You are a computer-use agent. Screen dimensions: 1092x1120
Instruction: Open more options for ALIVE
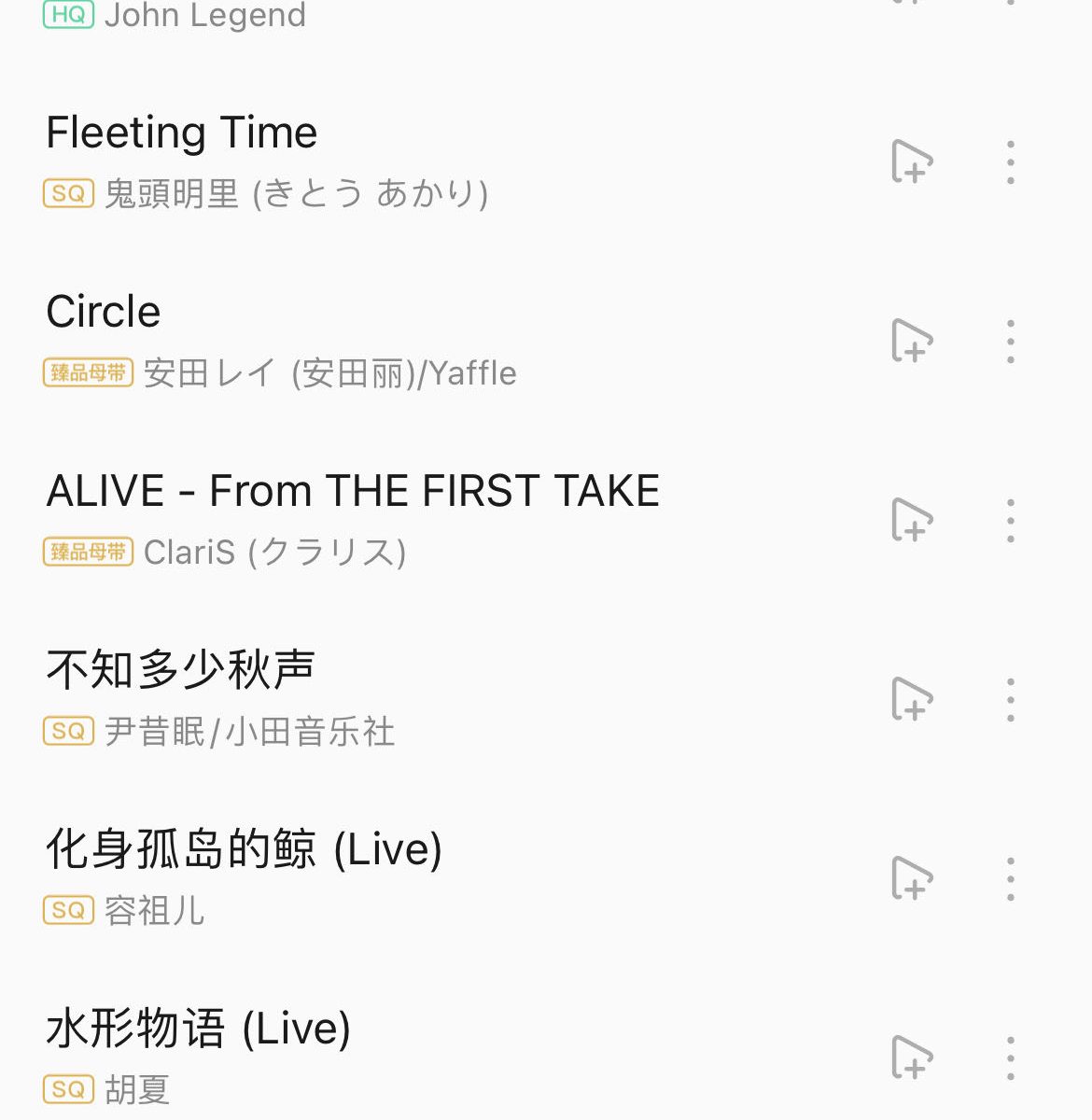pyautogui.click(x=1010, y=521)
